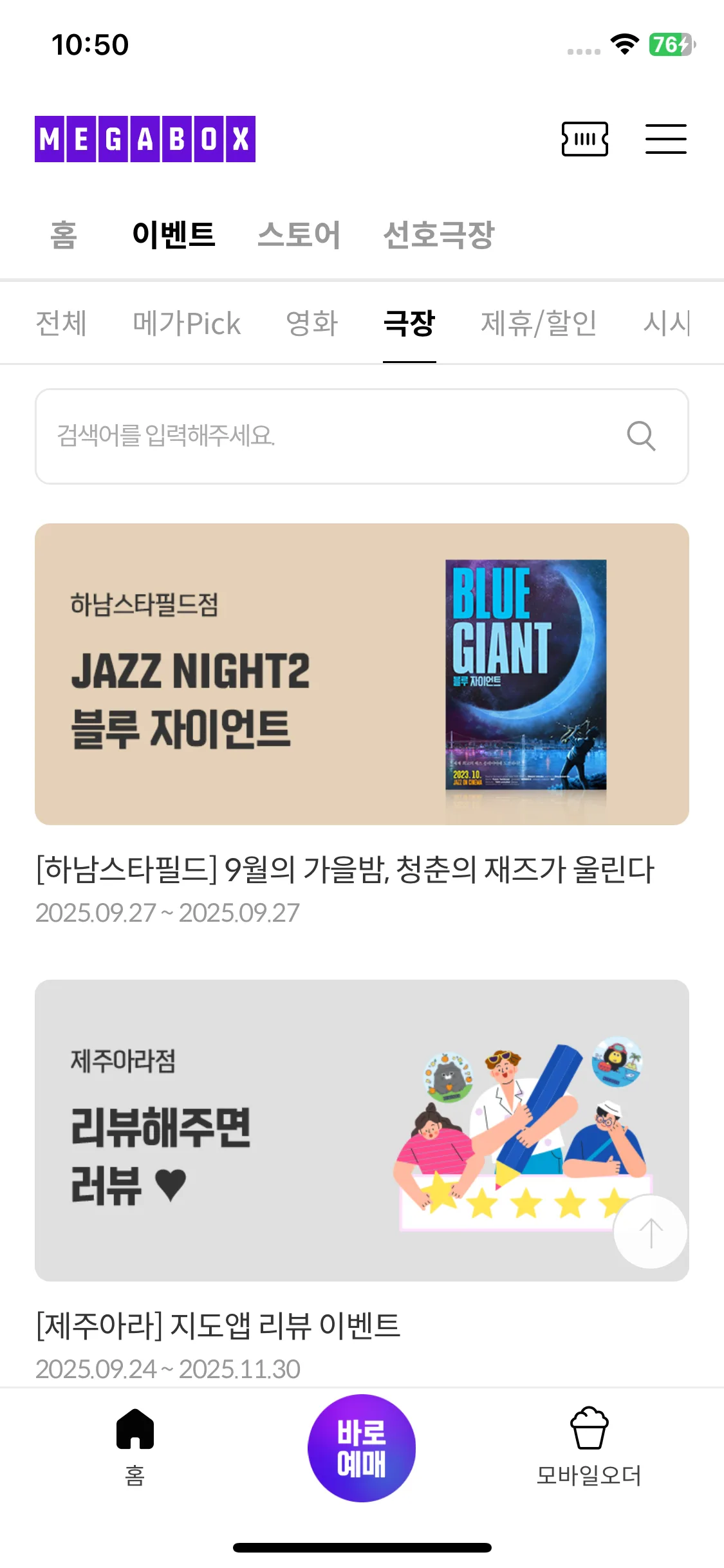Open the ticket icon in the header
This screenshot has width=724, height=1568.
584,139
